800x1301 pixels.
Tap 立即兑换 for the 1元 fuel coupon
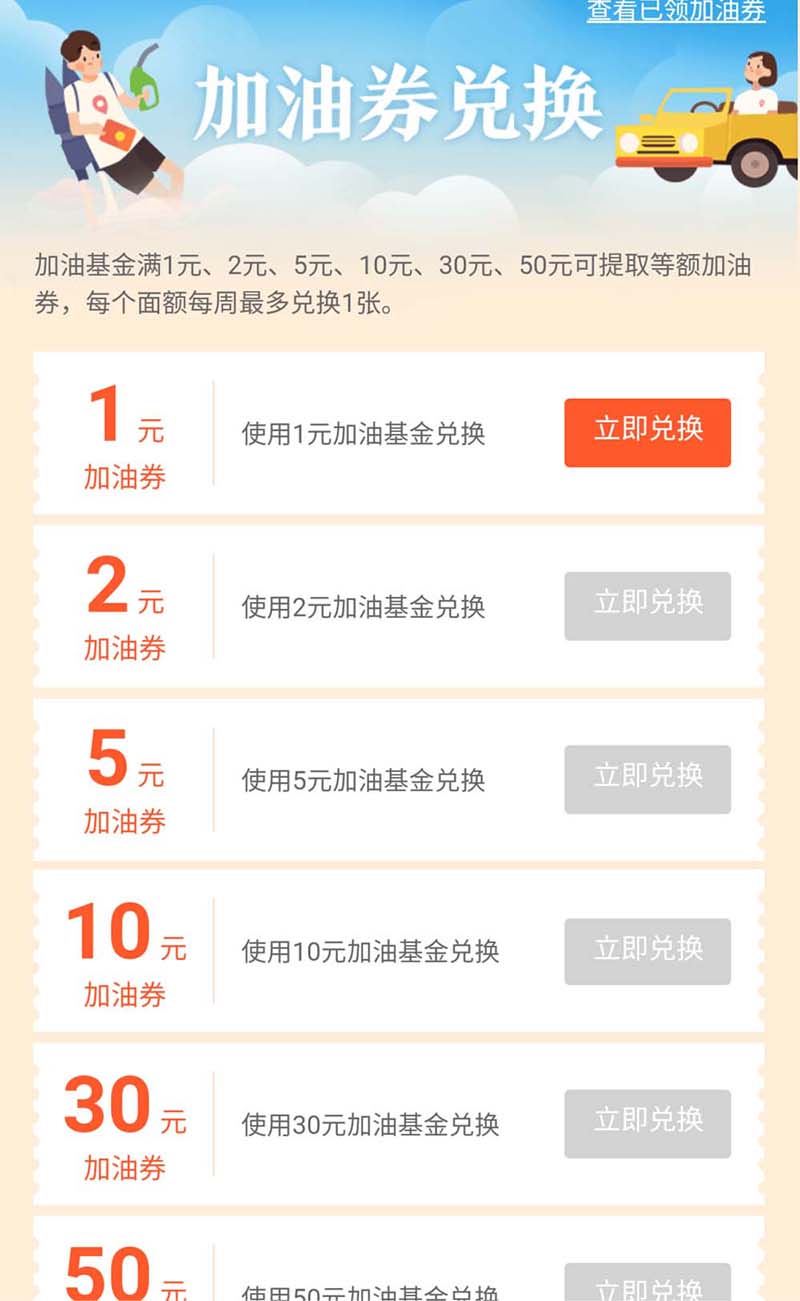[647, 432]
